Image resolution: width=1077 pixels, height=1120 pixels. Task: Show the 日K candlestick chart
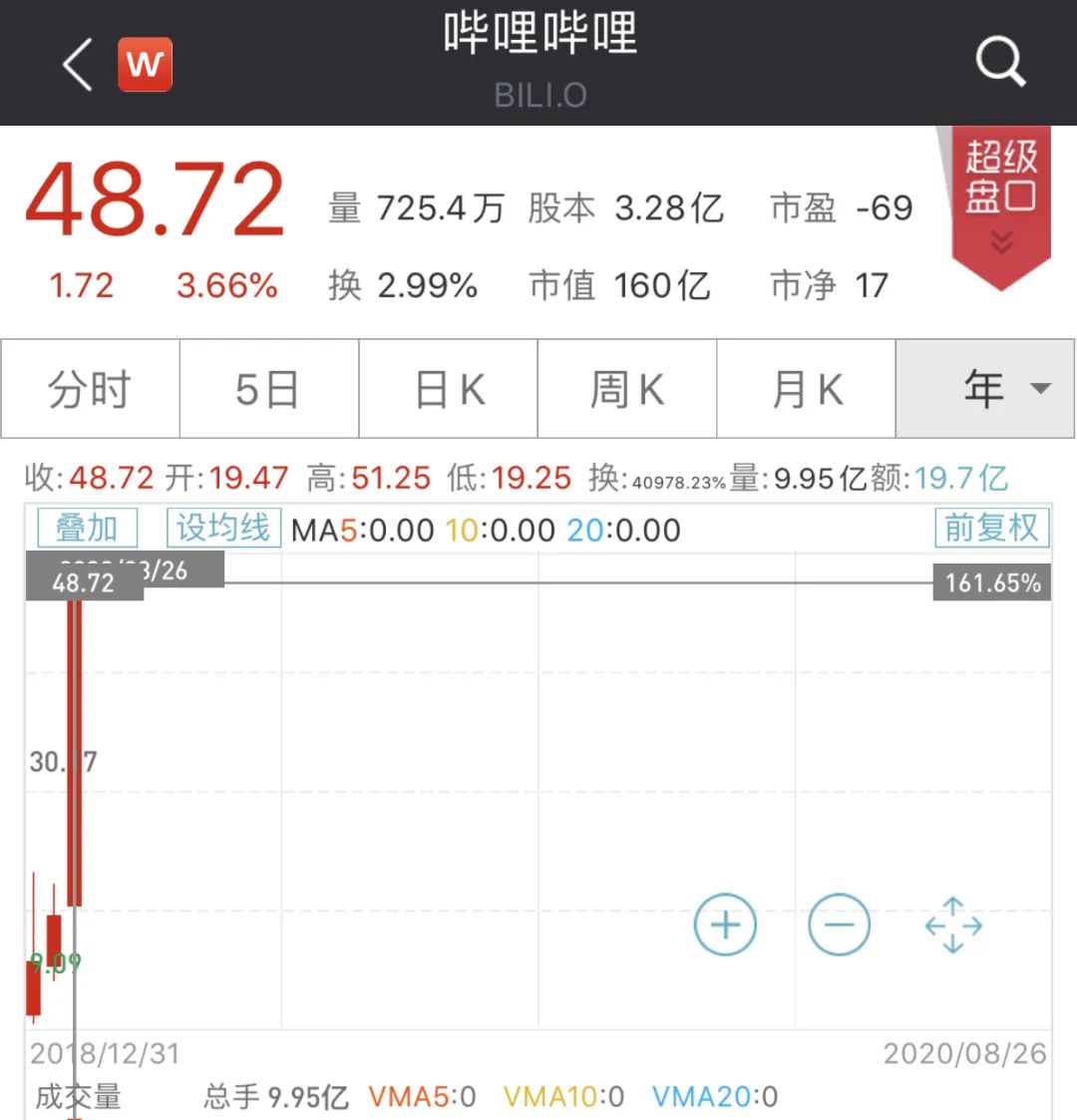click(448, 389)
